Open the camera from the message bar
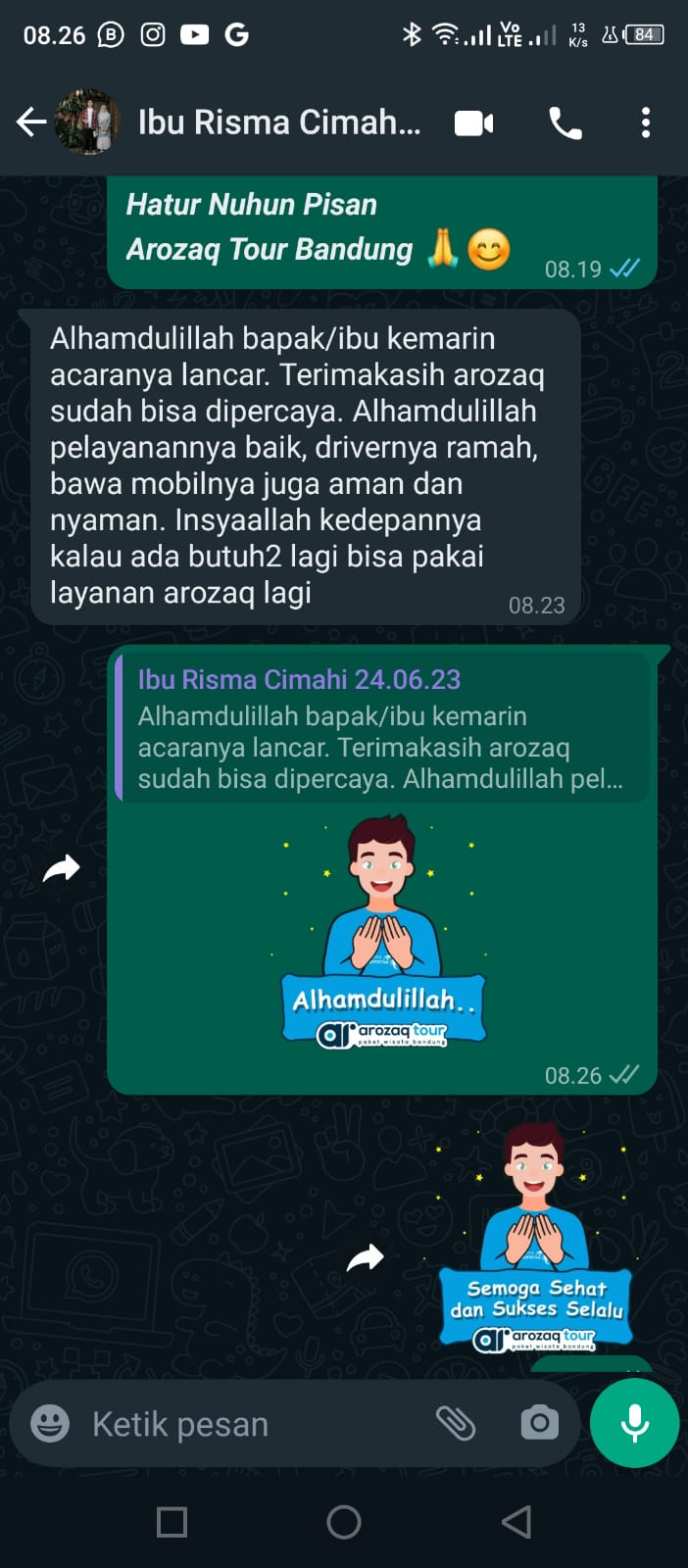Viewport: 688px width, 1568px height. coord(539,1423)
